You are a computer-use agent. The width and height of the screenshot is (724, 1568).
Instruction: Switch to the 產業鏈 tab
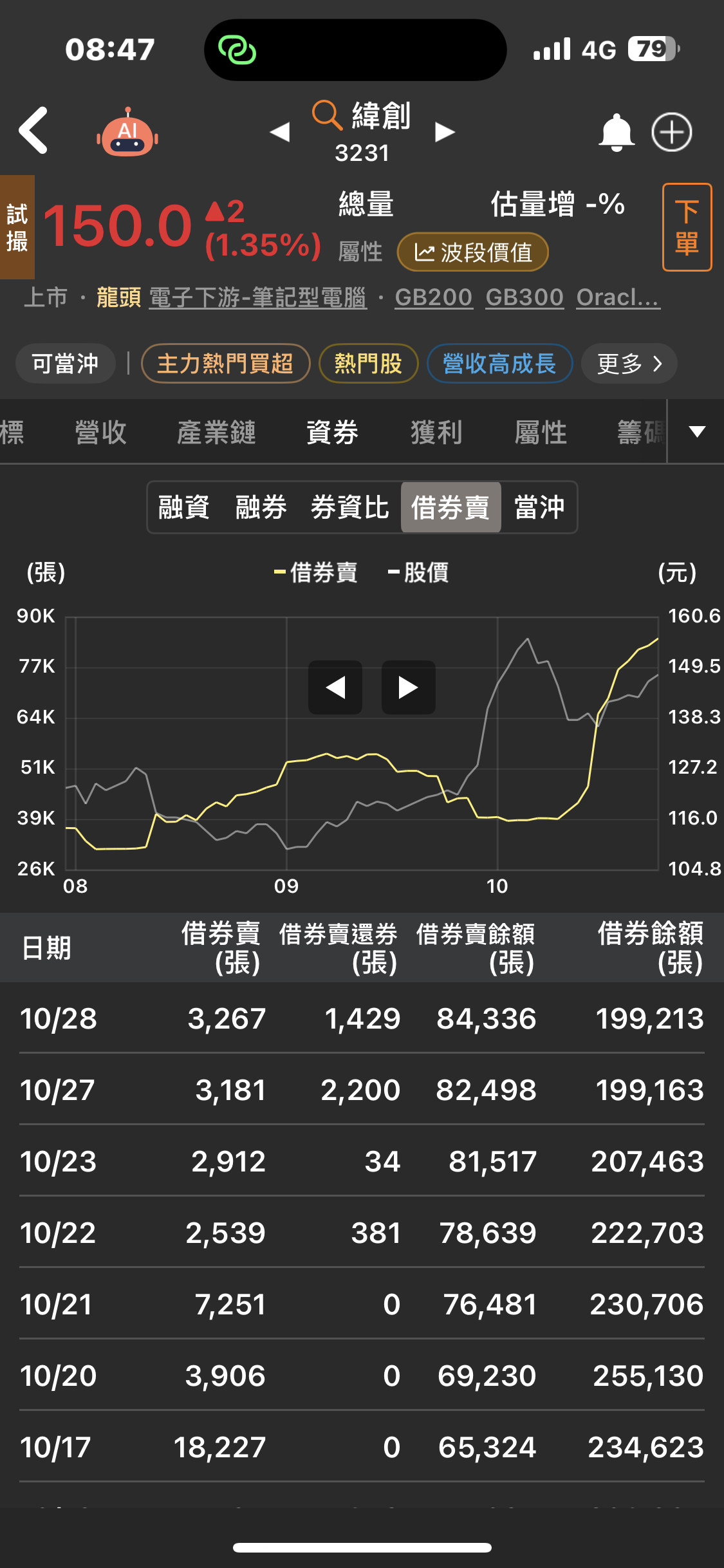(x=217, y=432)
